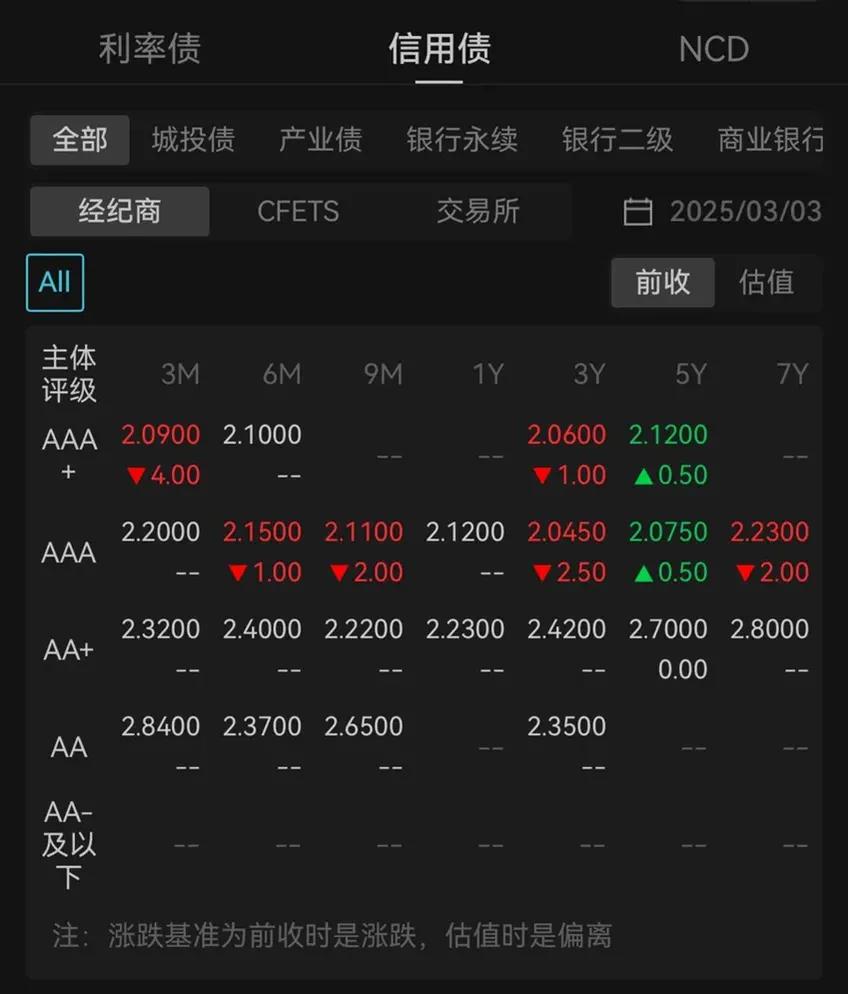The image size is (848, 994).
Task: Select the 银行永续 filter
Action: 461,141
